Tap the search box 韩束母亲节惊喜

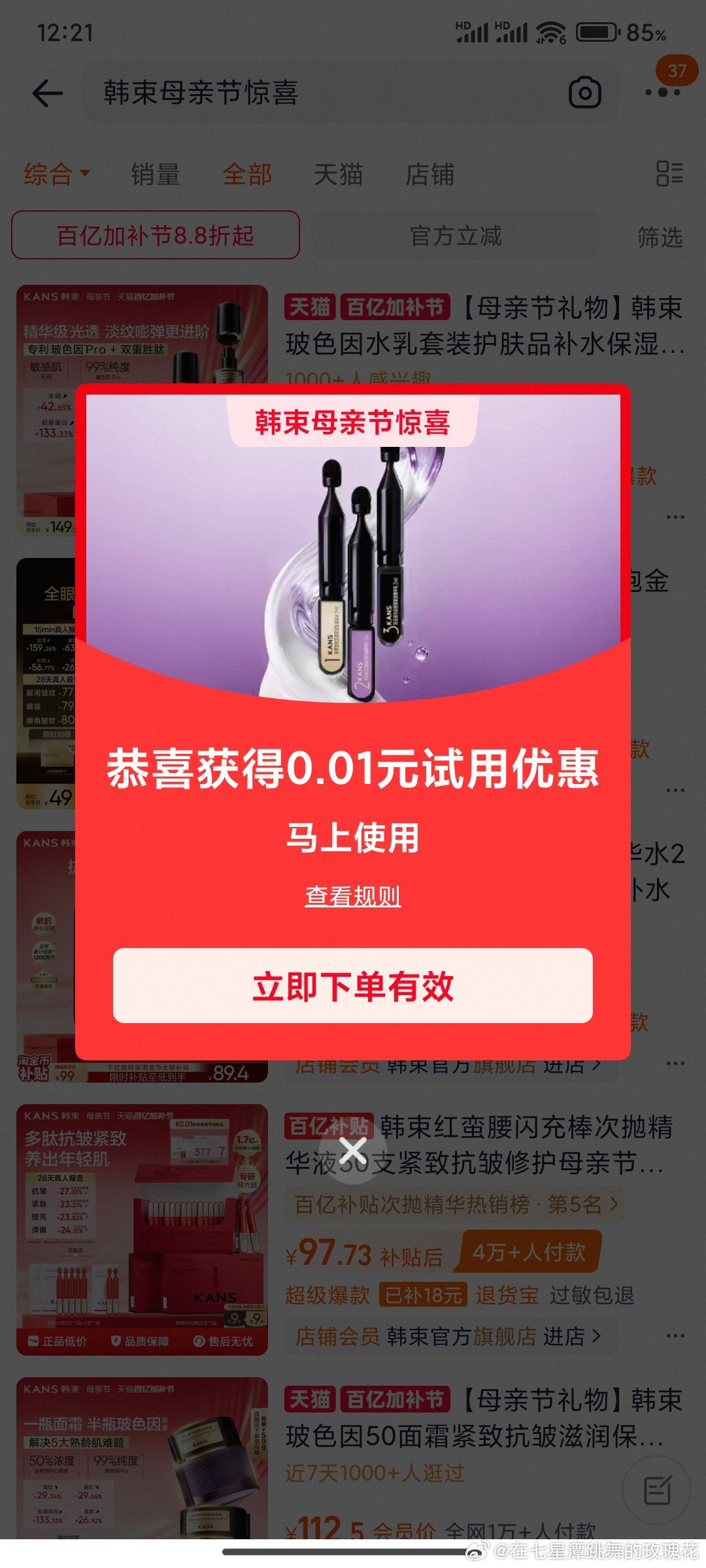coord(314,93)
